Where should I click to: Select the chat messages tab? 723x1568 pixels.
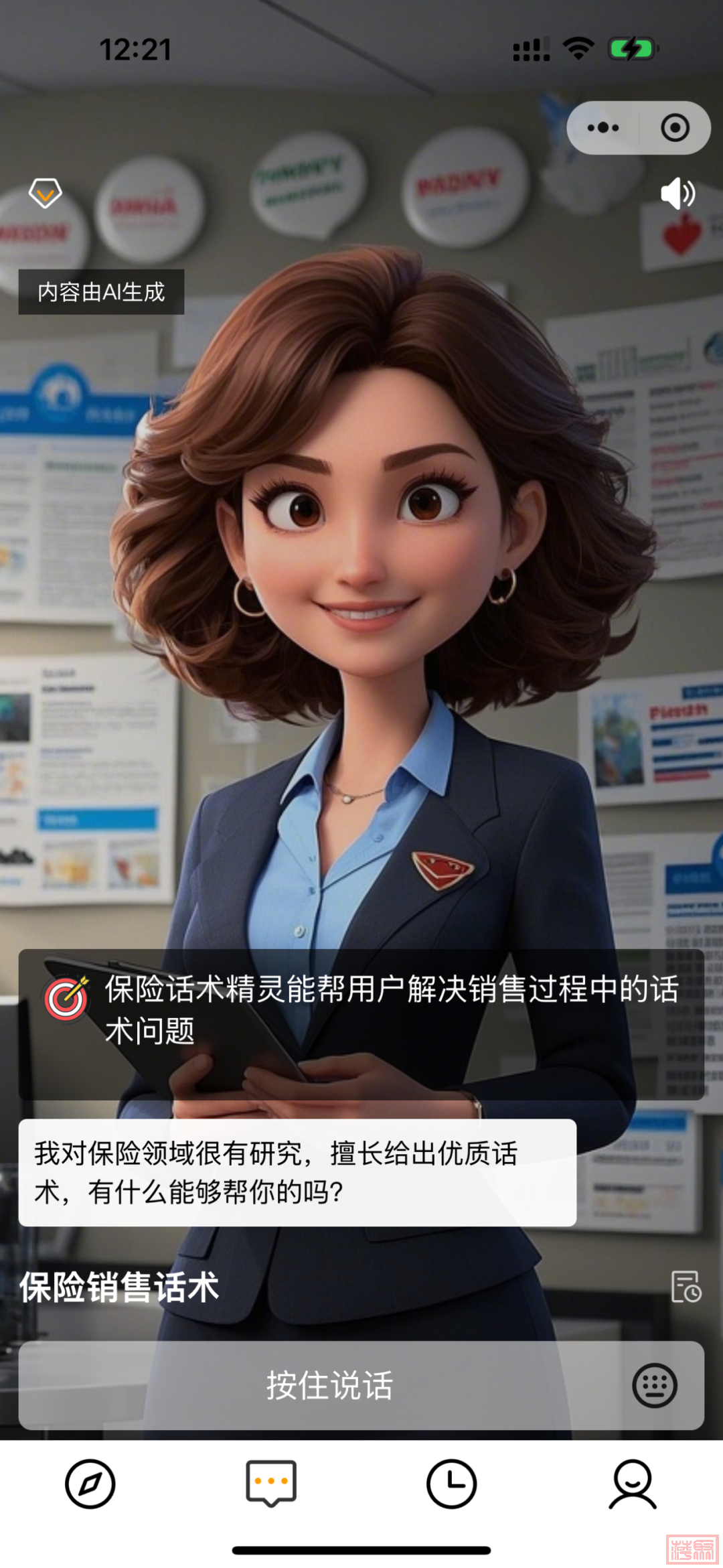click(271, 1484)
